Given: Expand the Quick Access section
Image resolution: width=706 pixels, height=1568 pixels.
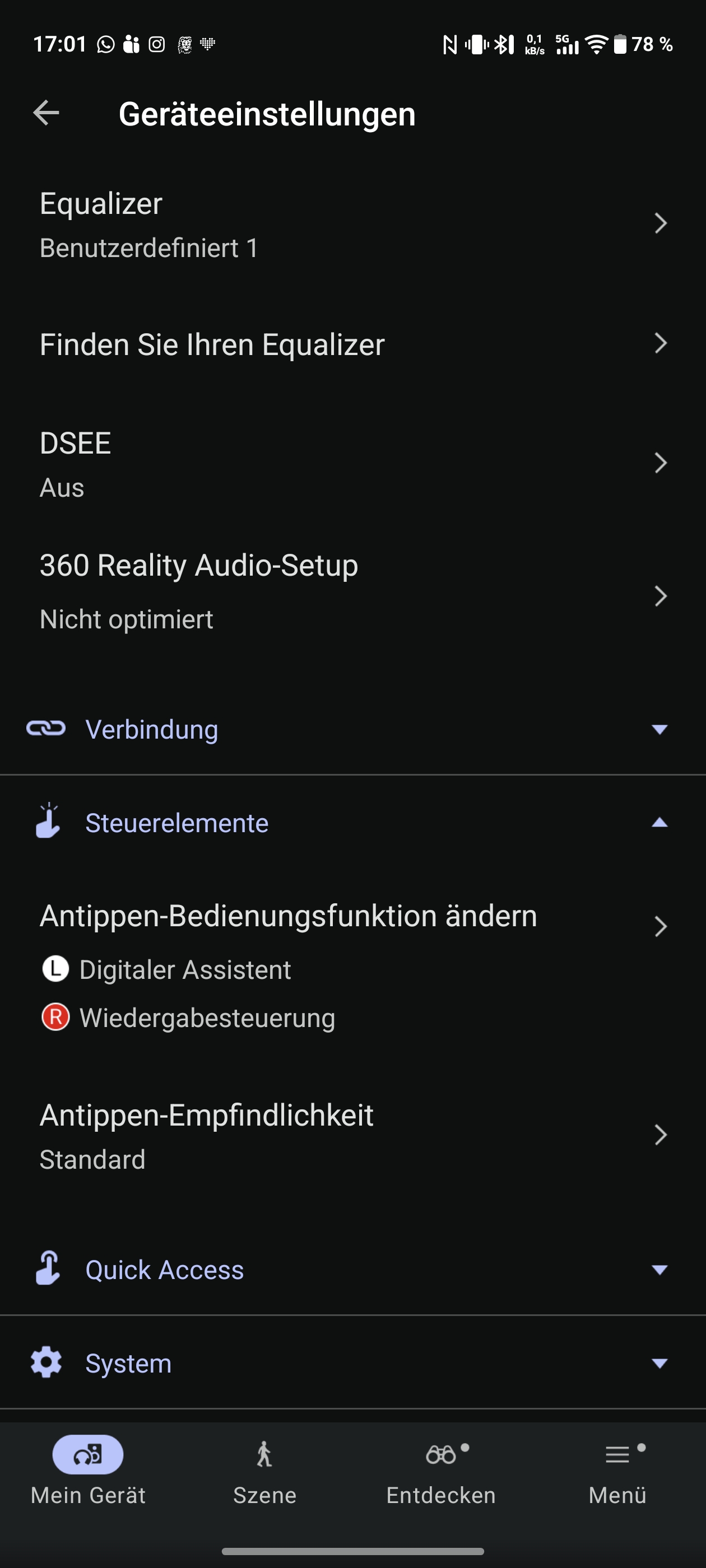Looking at the screenshot, I should (352, 1270).
